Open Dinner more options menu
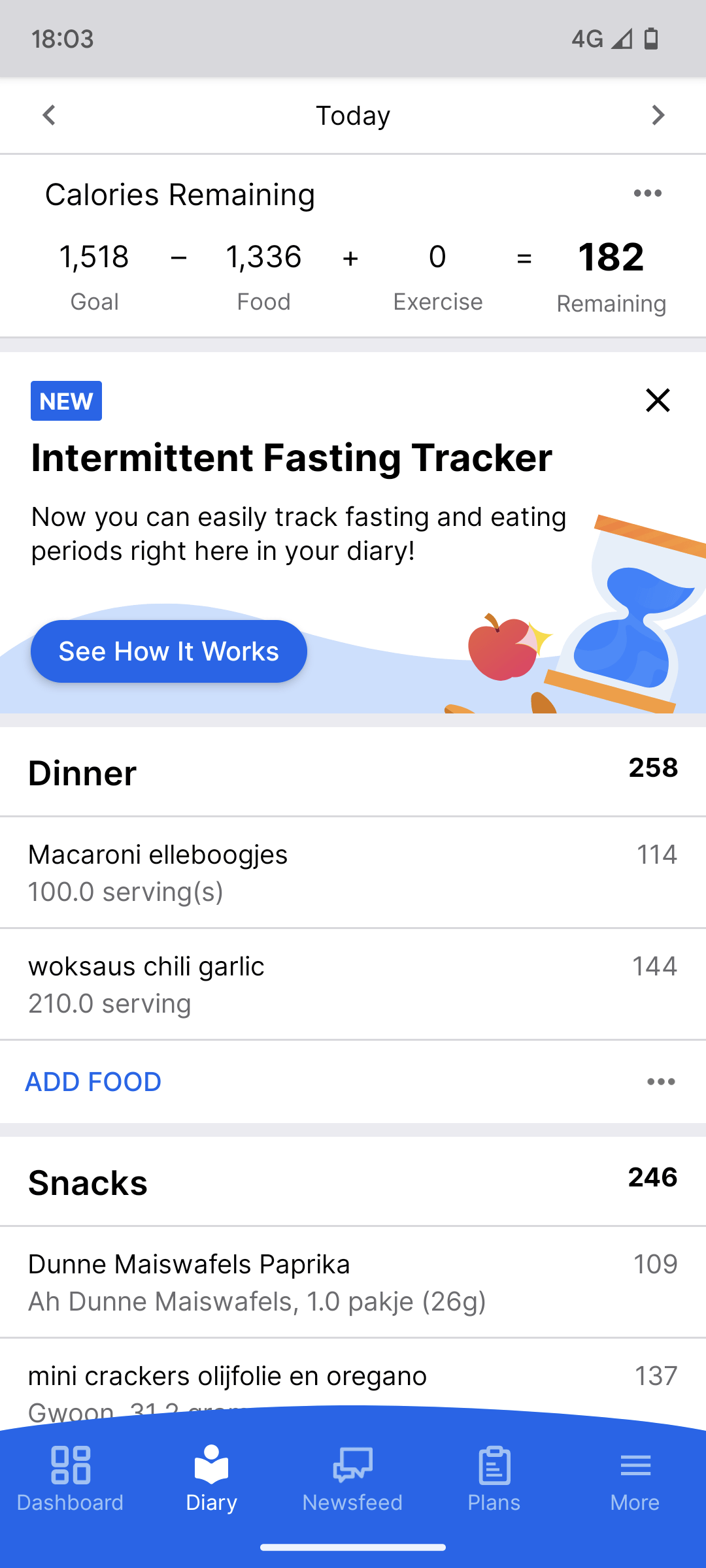 coord(661,1082)
